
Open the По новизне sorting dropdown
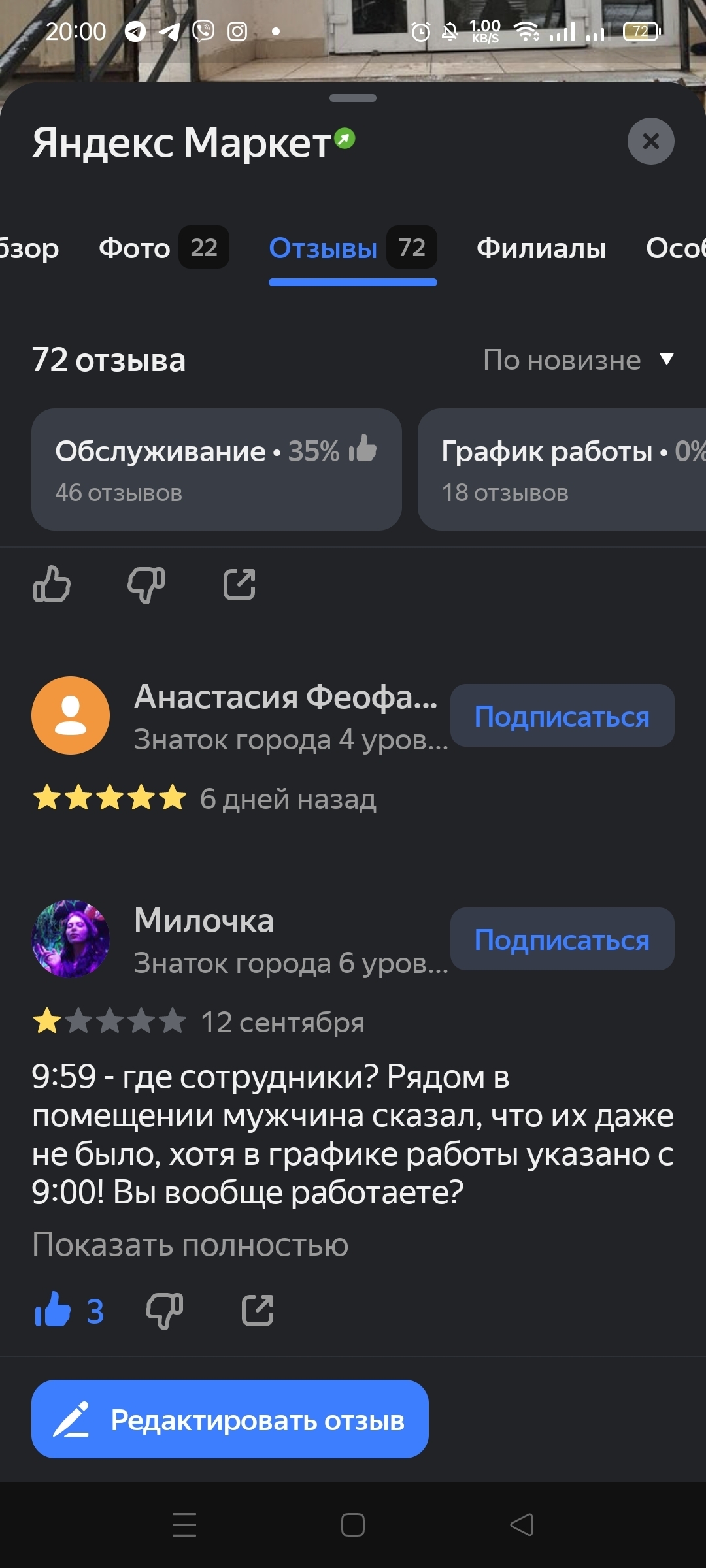(578, 360)
